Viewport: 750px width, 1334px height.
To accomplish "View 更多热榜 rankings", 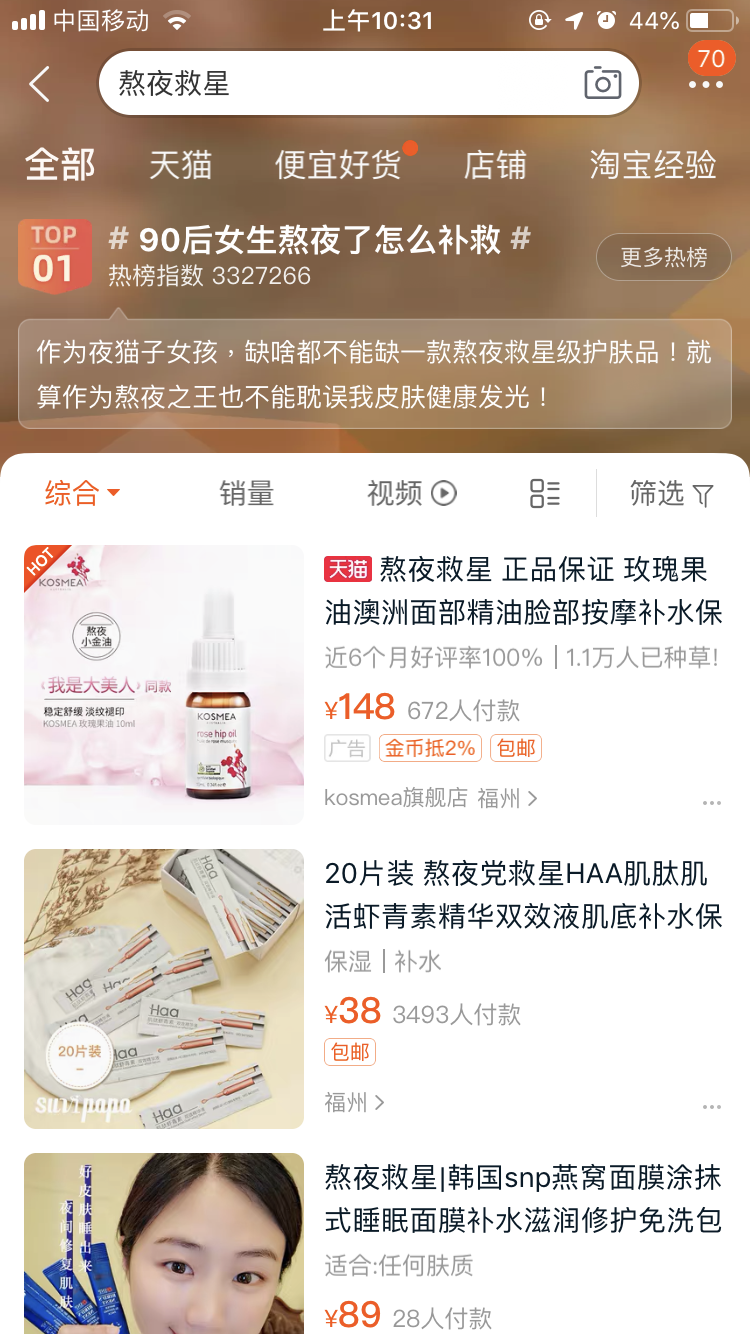I will tap(663, 258).
